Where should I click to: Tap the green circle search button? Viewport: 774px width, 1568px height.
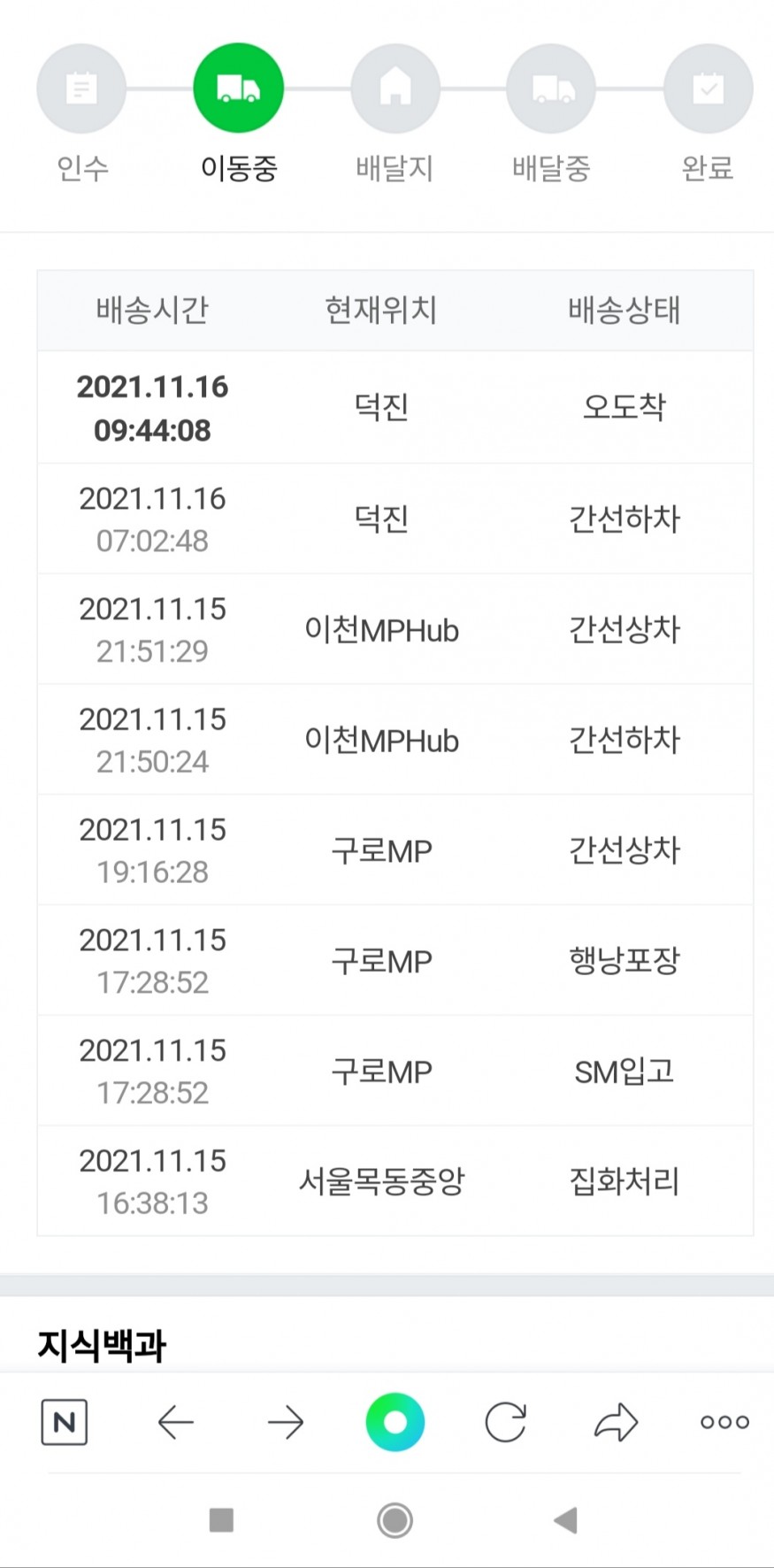click(395, 1422)
